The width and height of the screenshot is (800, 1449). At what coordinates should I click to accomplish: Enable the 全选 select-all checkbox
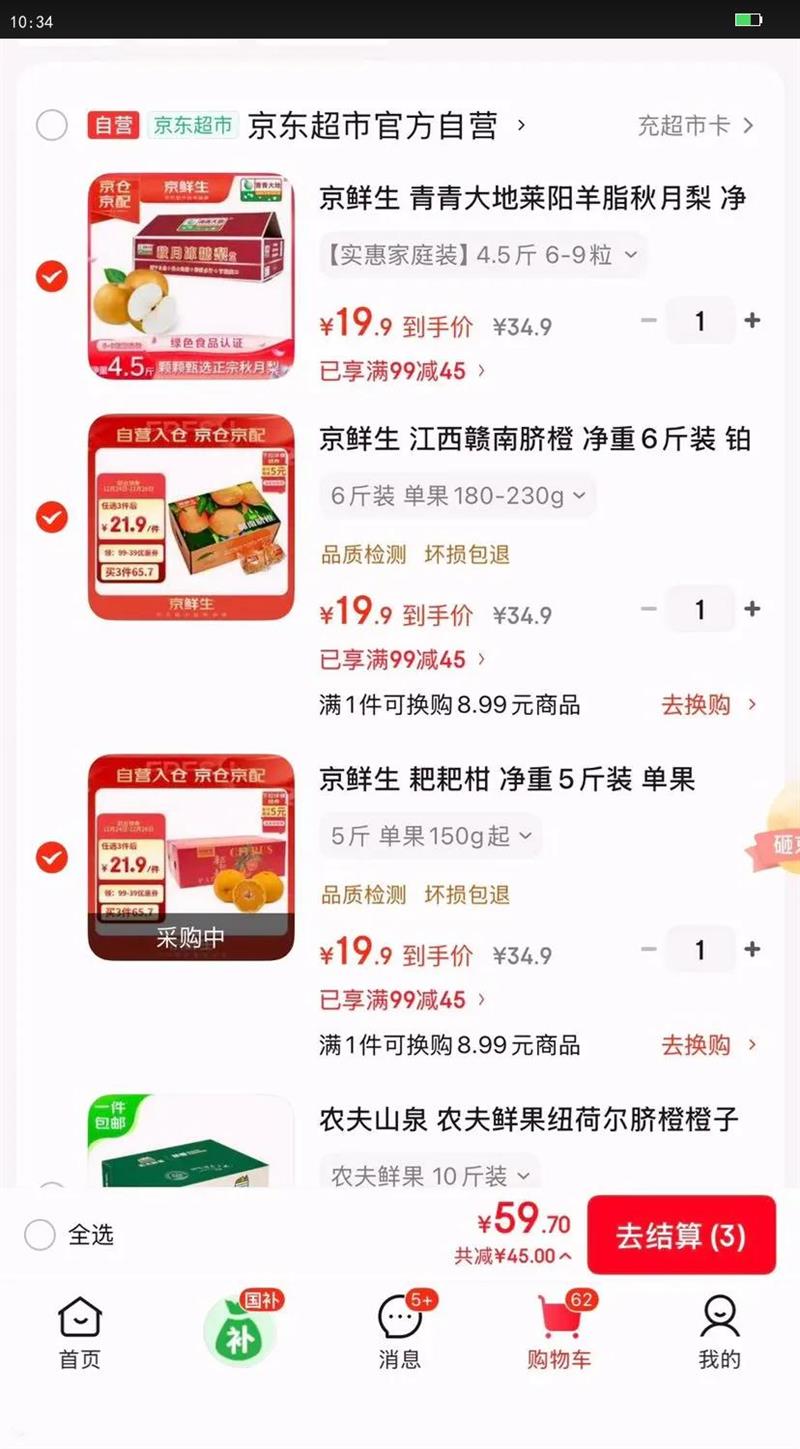coord(39,1235)
